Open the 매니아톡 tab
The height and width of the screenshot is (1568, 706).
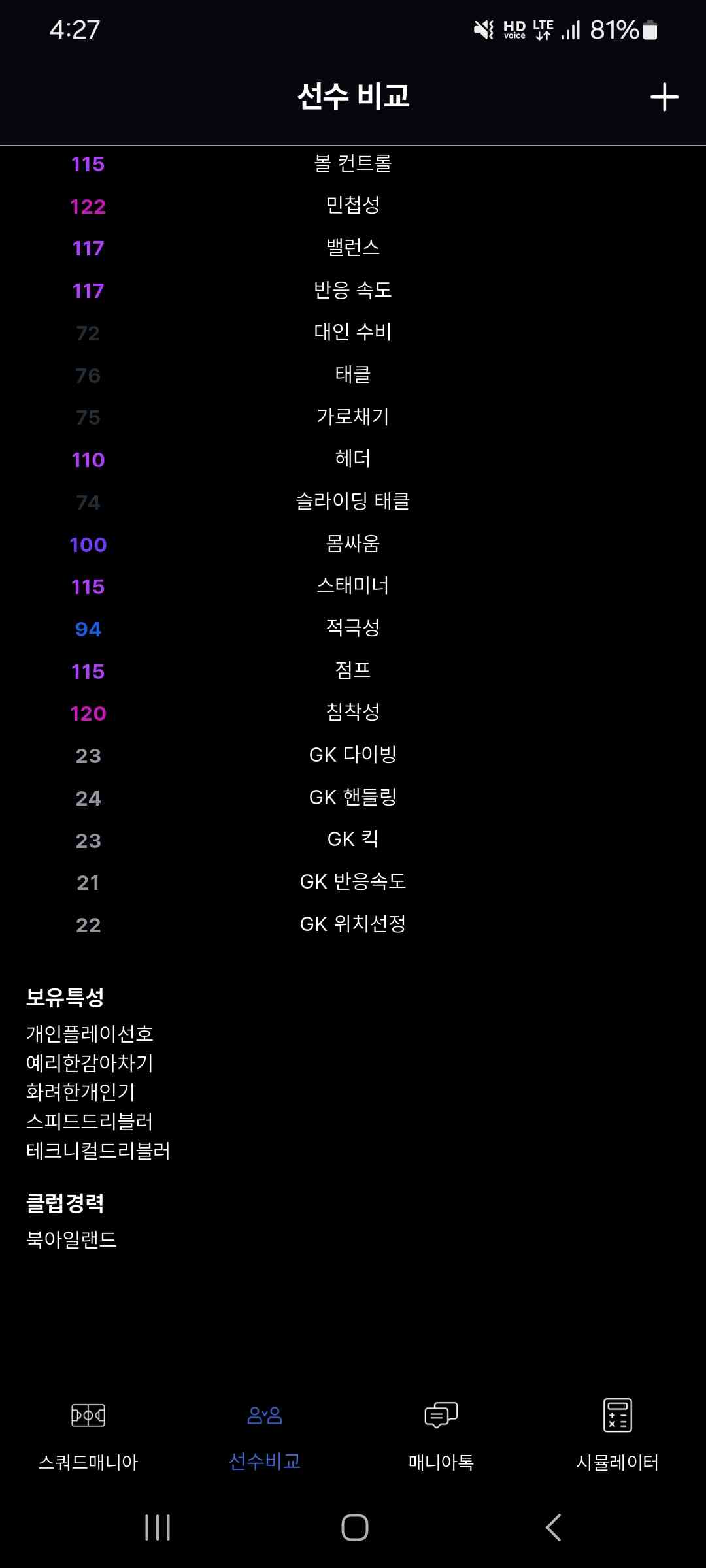[x=441, y=1435]
